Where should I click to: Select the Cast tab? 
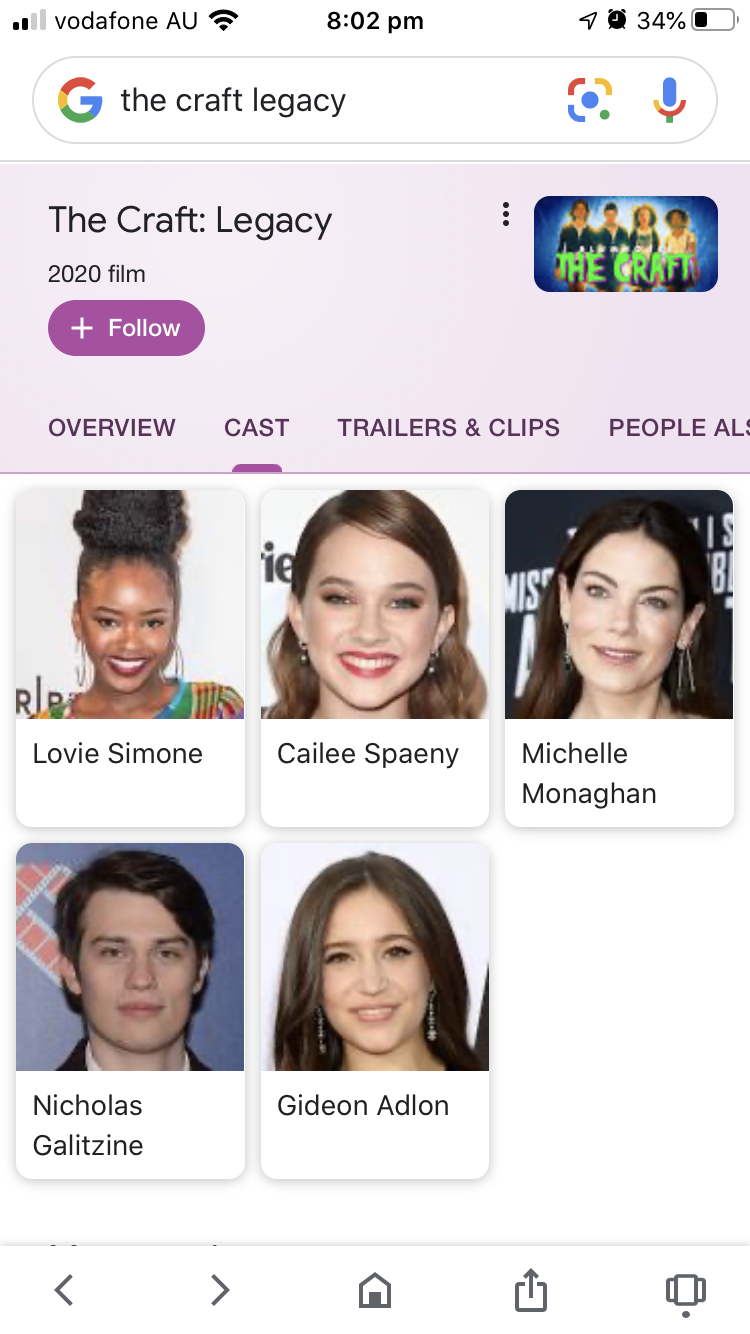click(257, 428)
